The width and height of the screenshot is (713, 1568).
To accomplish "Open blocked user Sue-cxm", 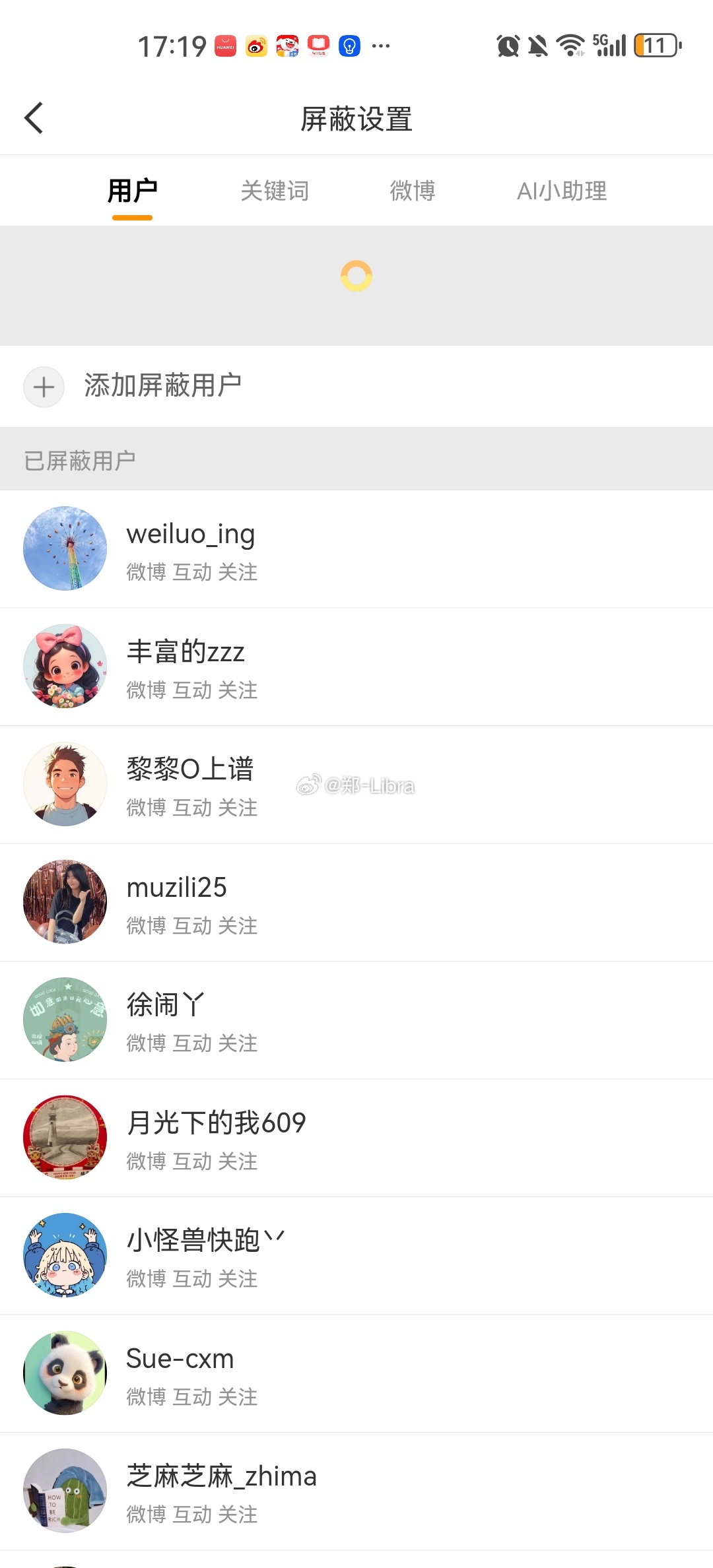I will pyautogui.click(x=180, y=1373).
